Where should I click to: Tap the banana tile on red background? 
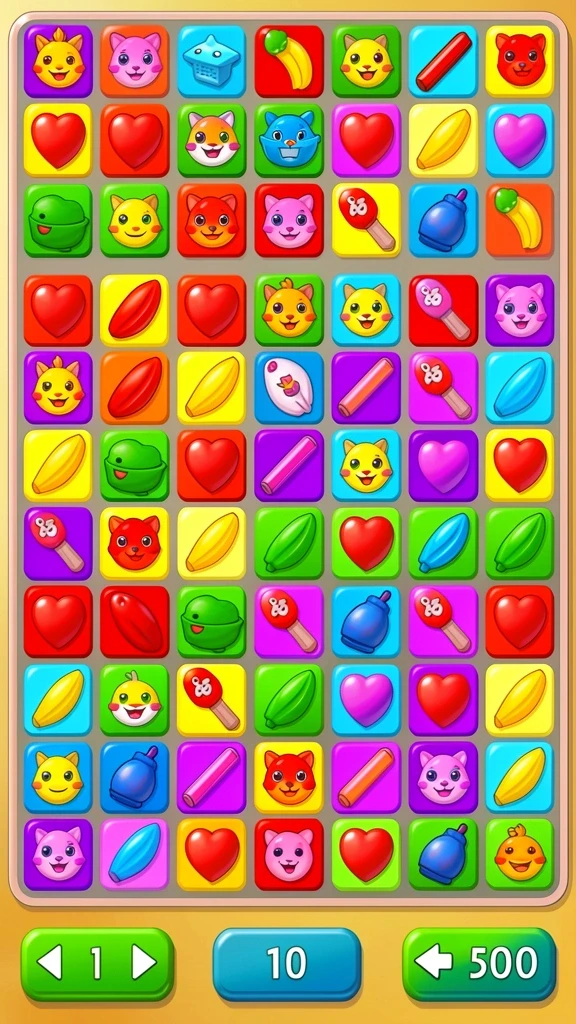[x=289, y=61]
